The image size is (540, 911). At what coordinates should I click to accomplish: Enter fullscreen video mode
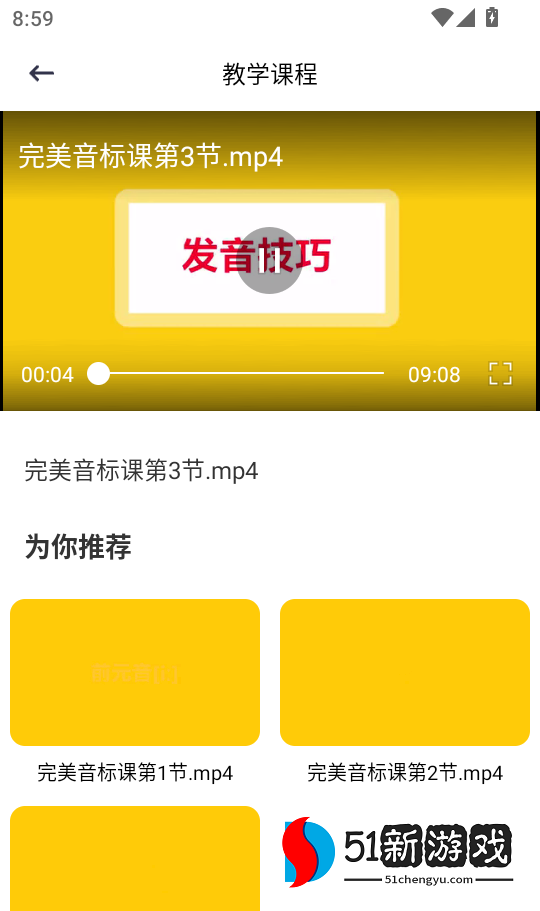click(x=500, y=374)
